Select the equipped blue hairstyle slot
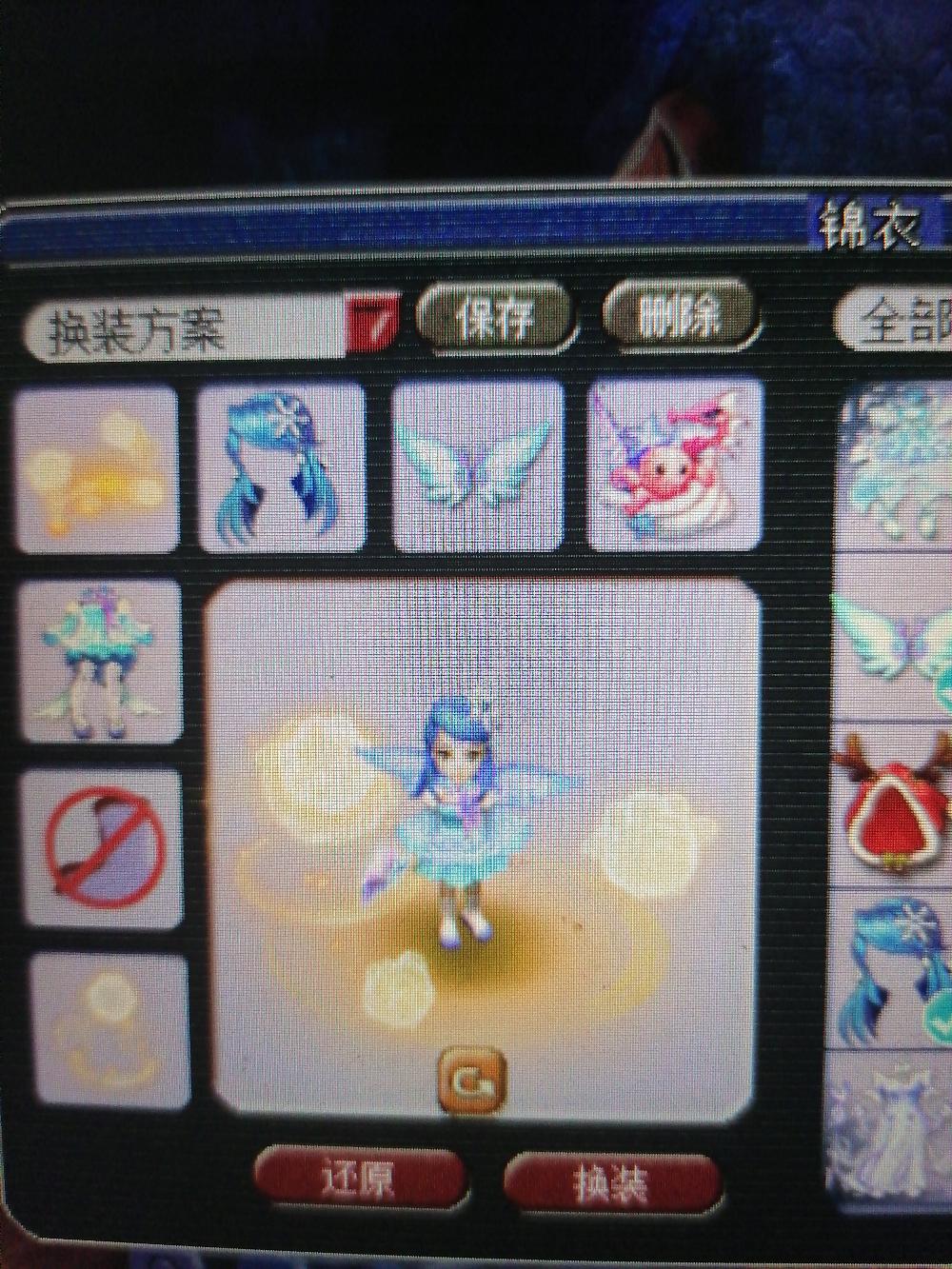 coord(281,466)
